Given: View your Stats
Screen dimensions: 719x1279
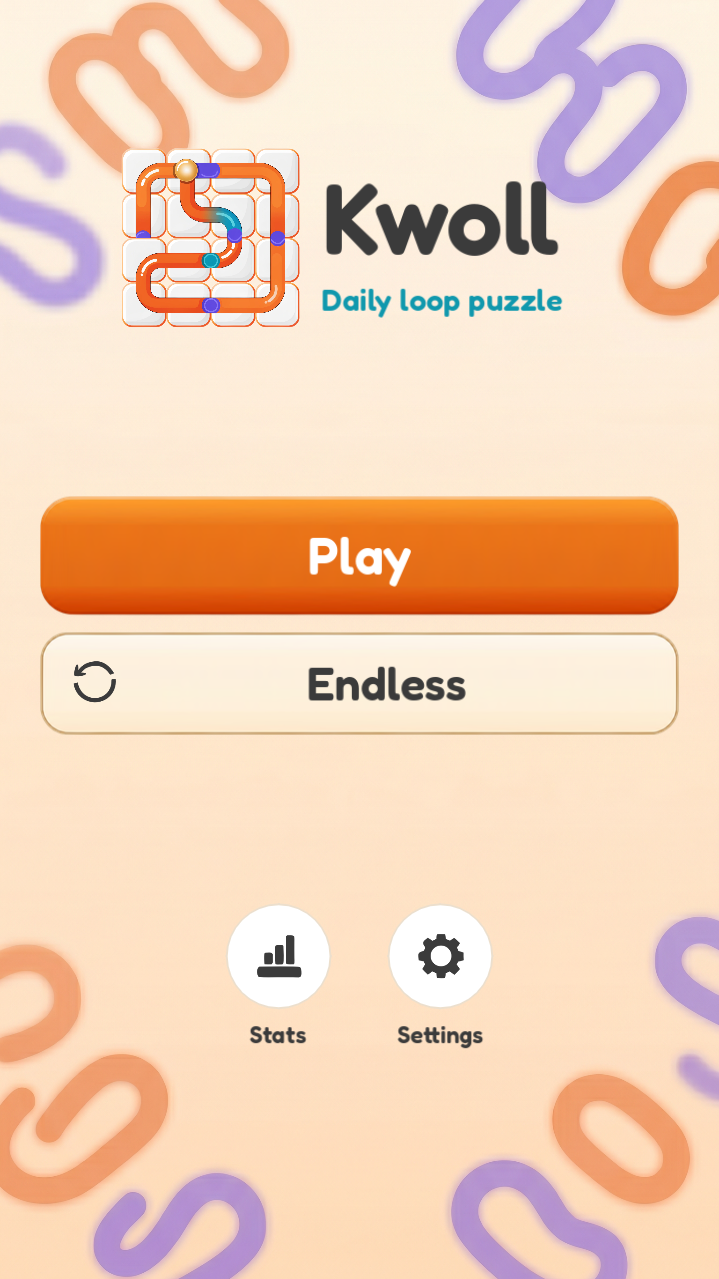Looking at the screenshot, I should [x=278, y=956].
